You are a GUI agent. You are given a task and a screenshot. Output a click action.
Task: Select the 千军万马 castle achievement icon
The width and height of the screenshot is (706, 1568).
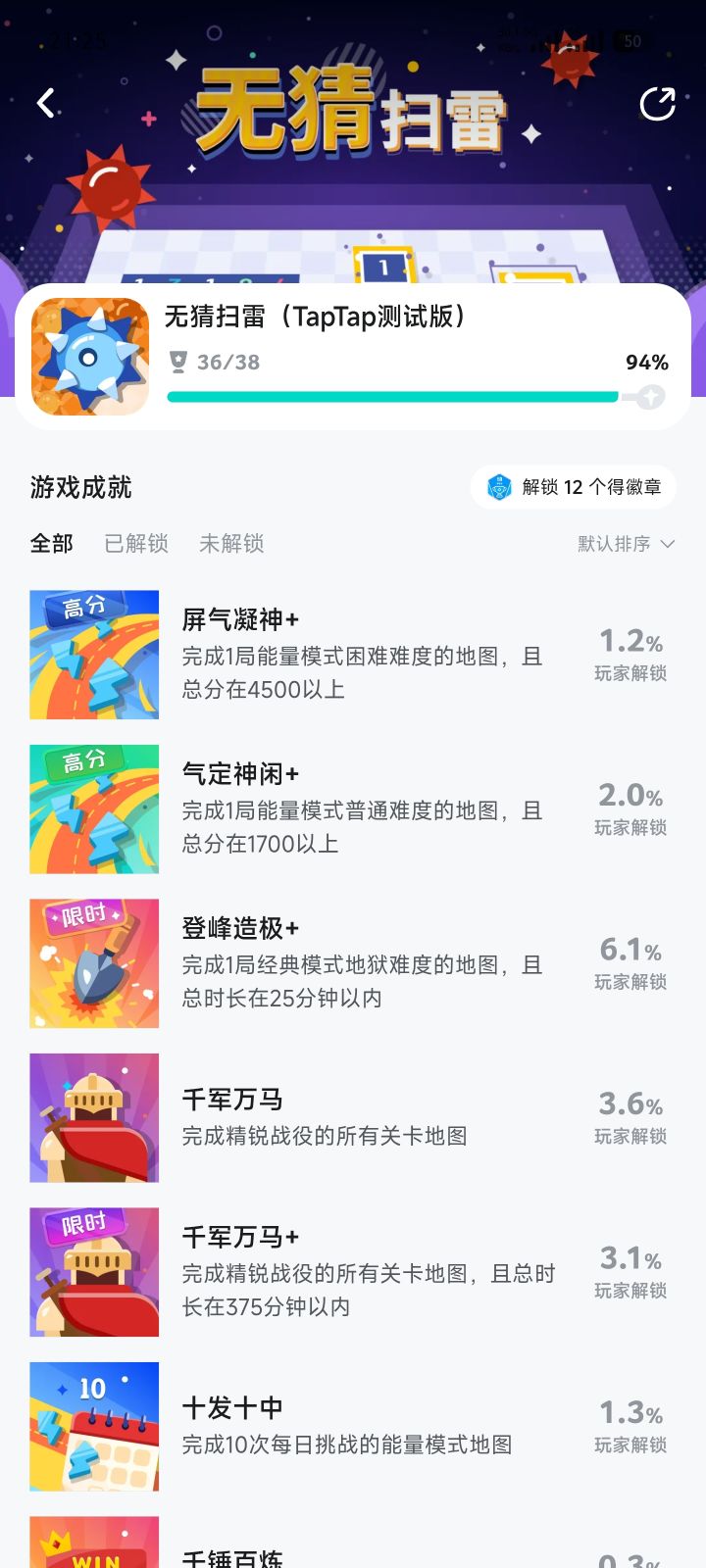pyautogui.click(x=94, y=1116)
